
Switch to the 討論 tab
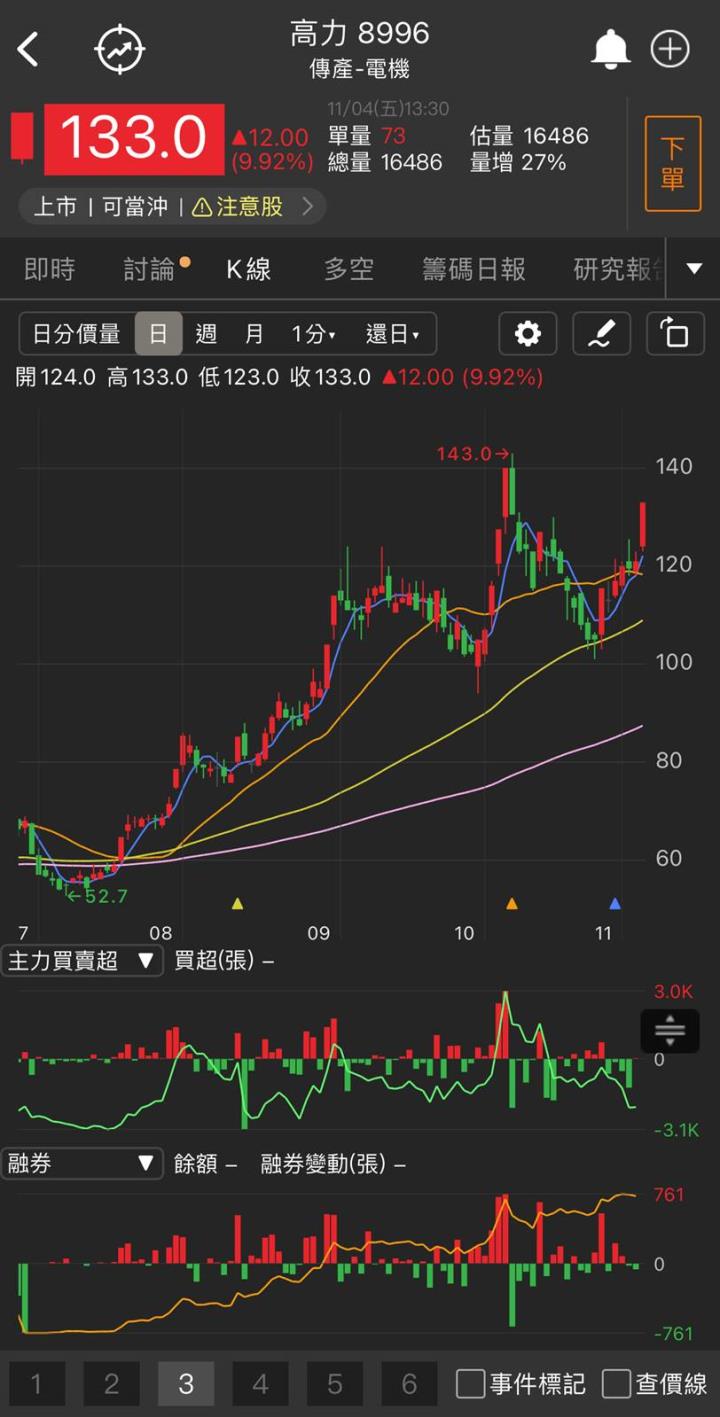[x=150, y=269]
